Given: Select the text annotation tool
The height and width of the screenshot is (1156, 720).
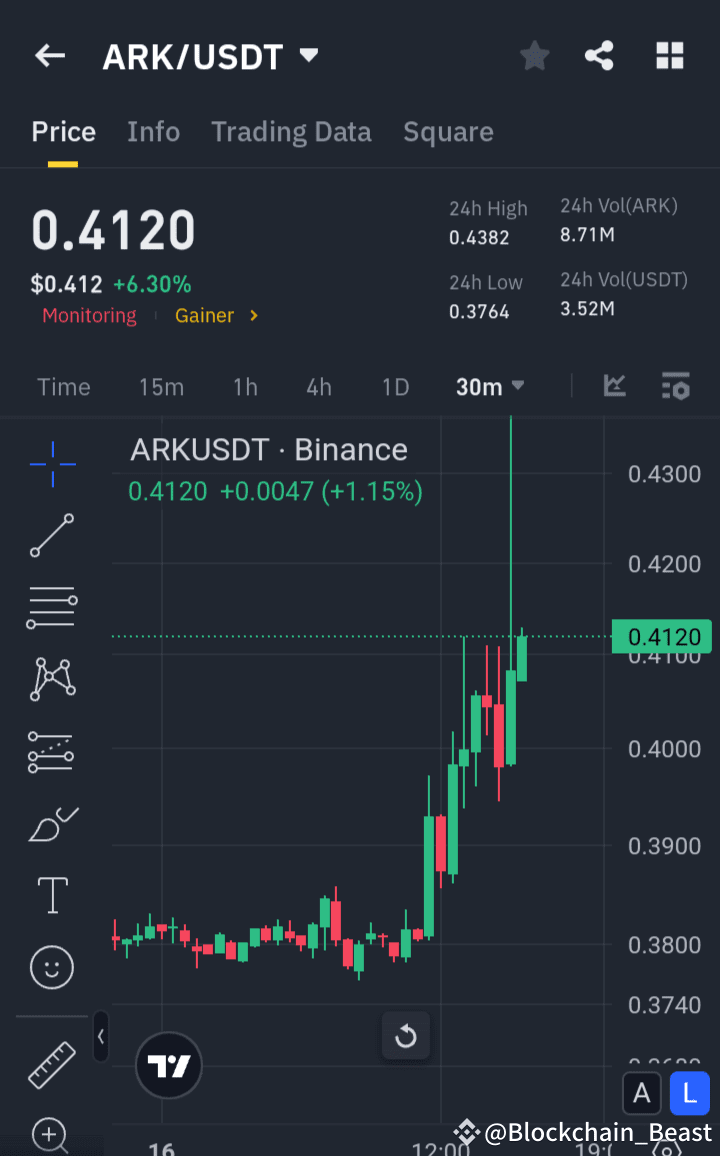Looking at the screenshot, I should (51, 895).
